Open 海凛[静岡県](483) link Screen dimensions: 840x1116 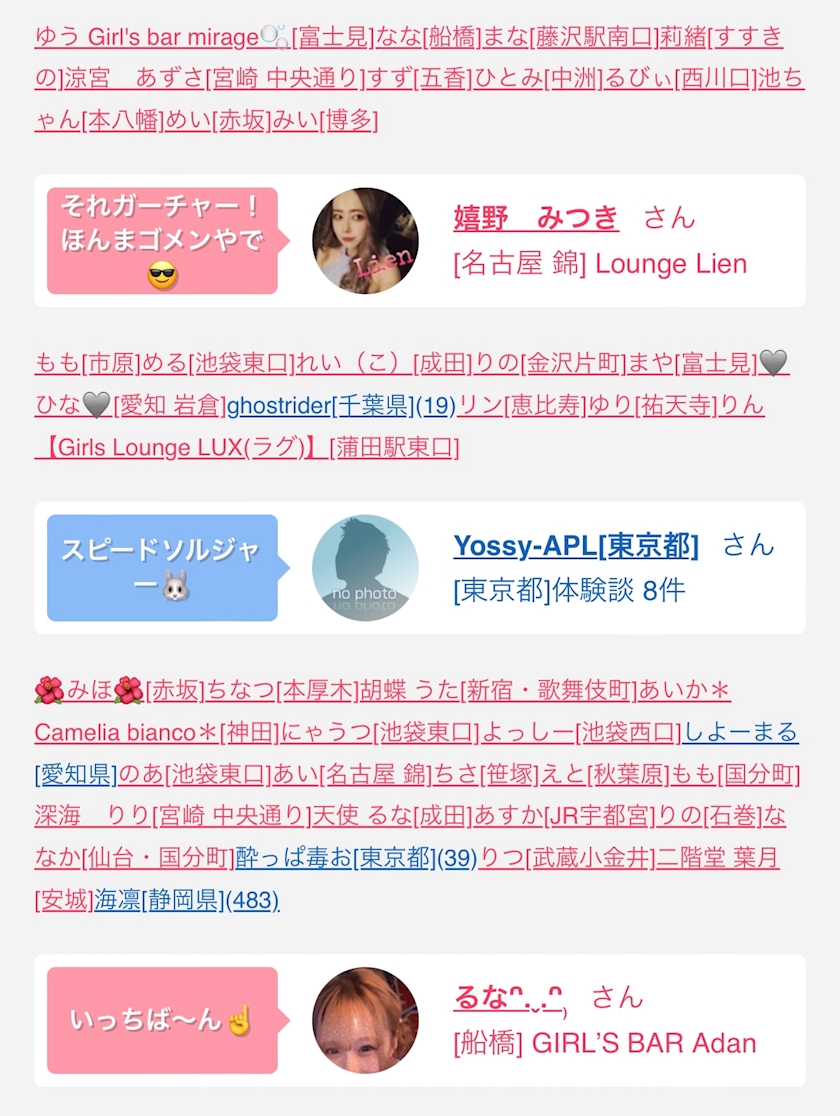coord(187,900)
